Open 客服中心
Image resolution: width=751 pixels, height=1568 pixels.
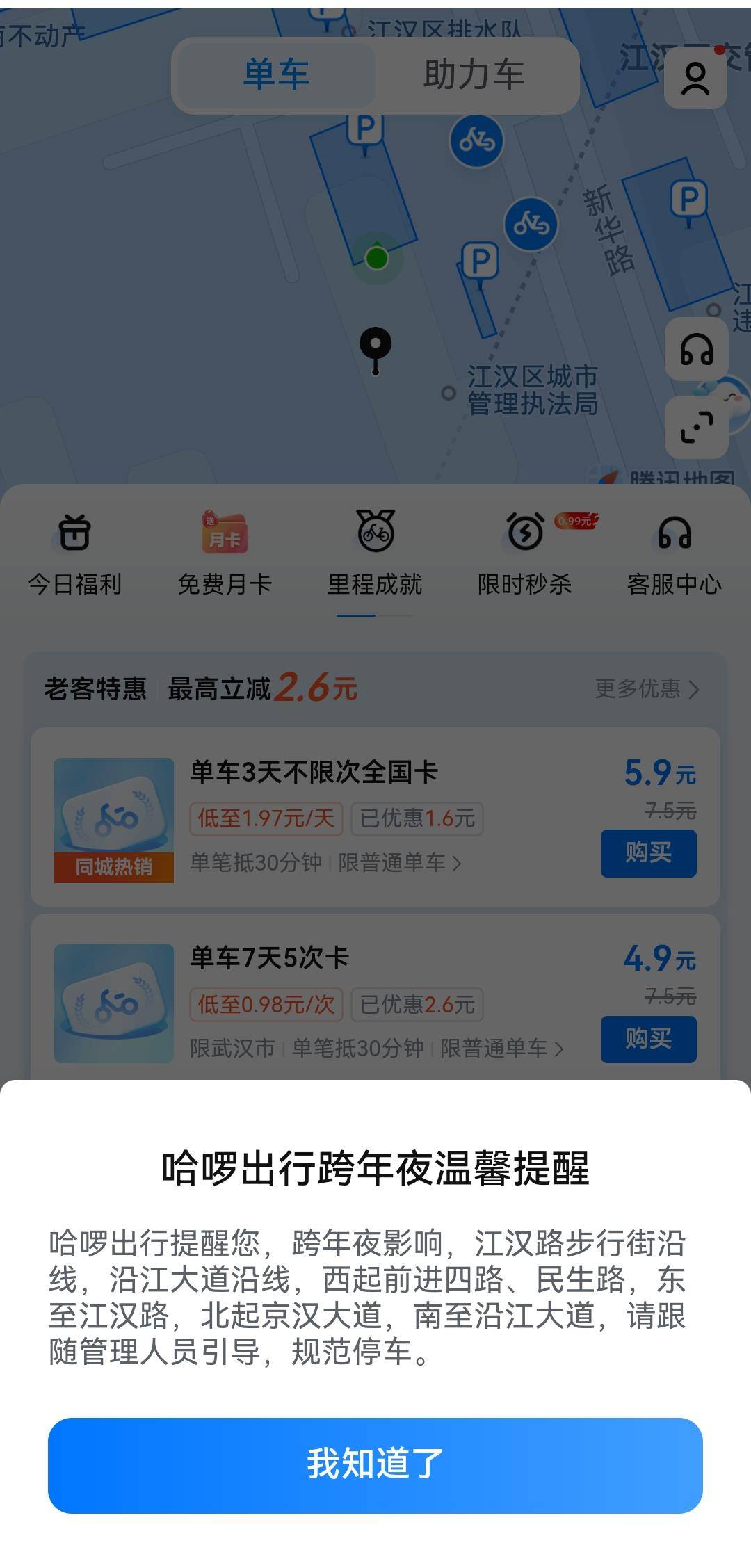tap(674, 554)
